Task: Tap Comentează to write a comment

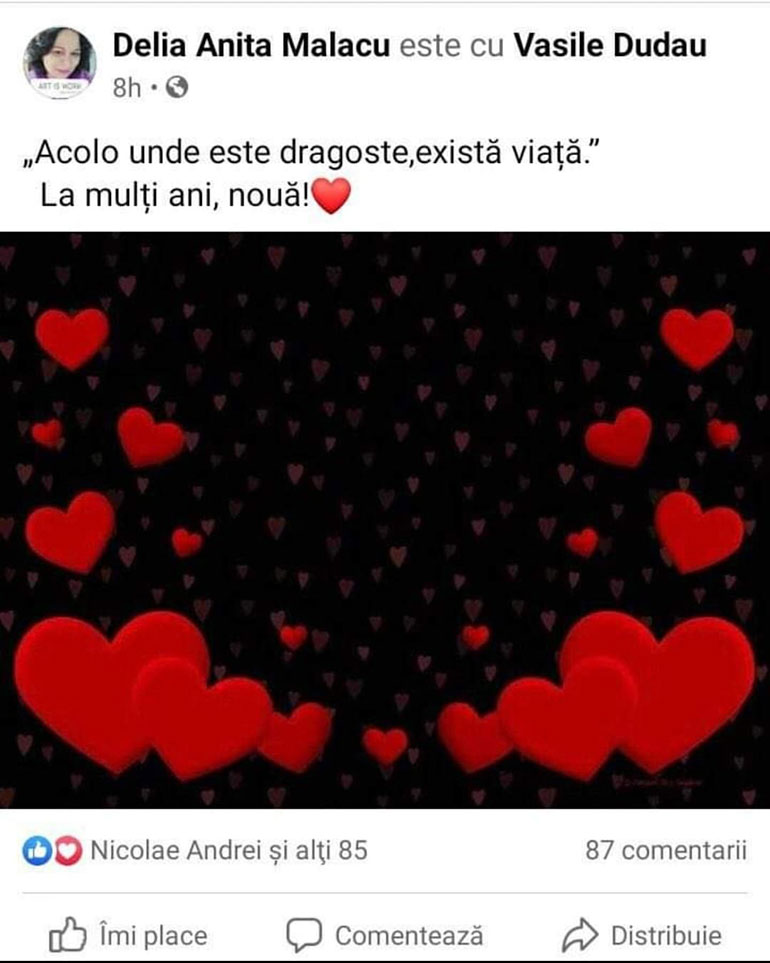Action: [x=385, y=936]
